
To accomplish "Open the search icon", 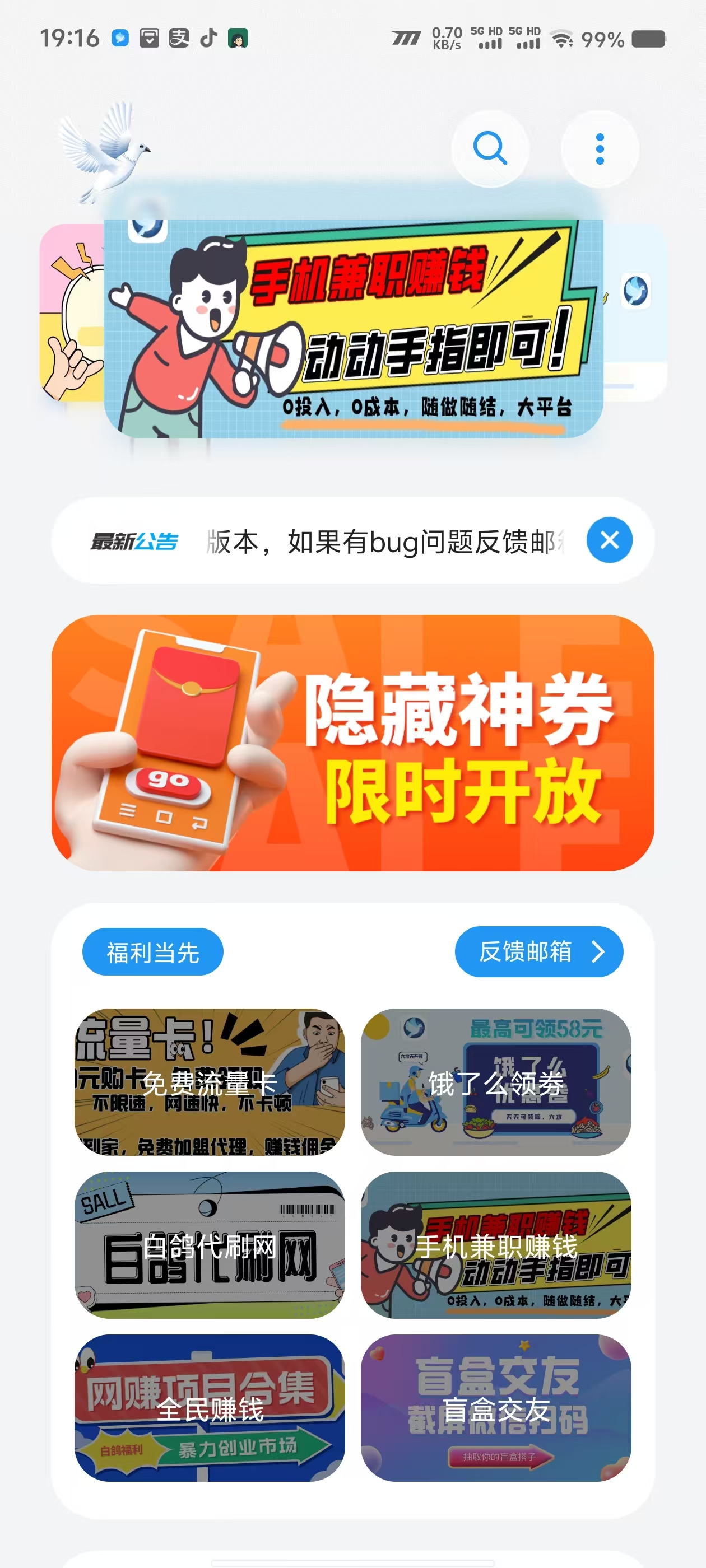I will point(490,148).
